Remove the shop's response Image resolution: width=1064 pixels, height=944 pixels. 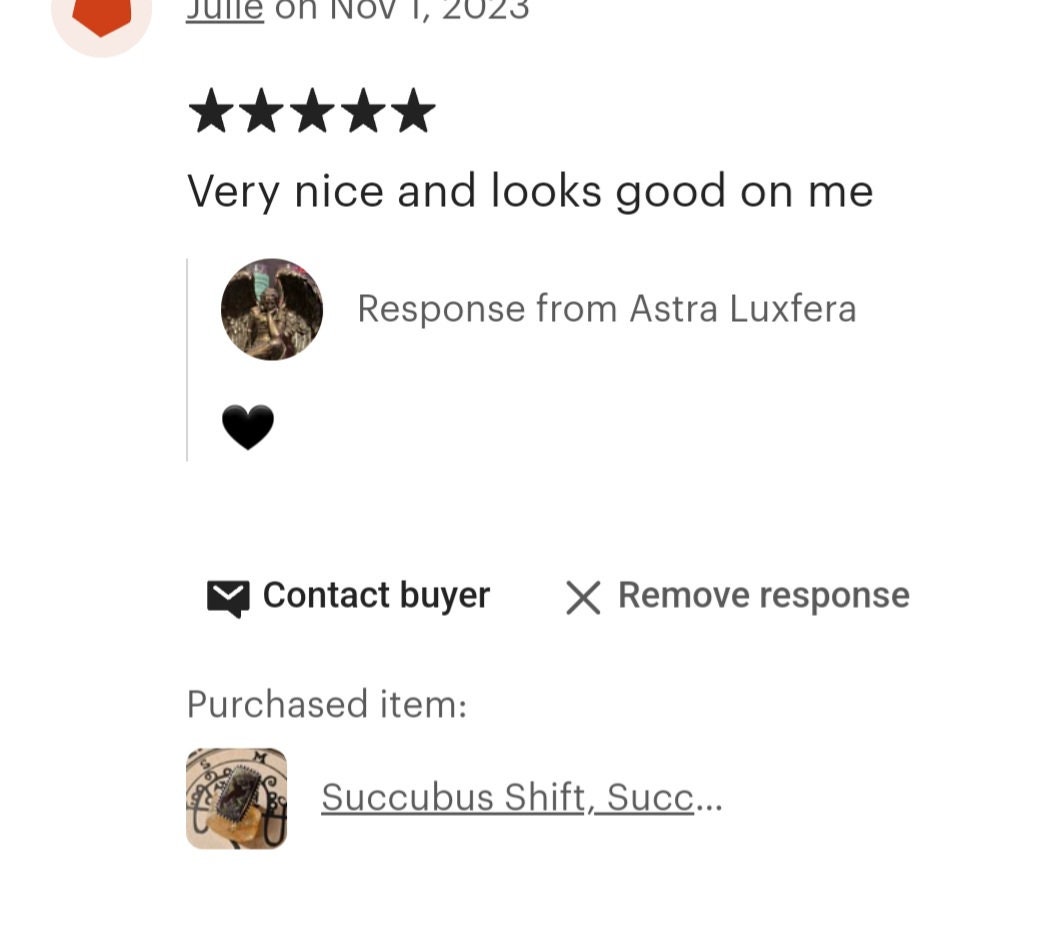coord(738,596)
